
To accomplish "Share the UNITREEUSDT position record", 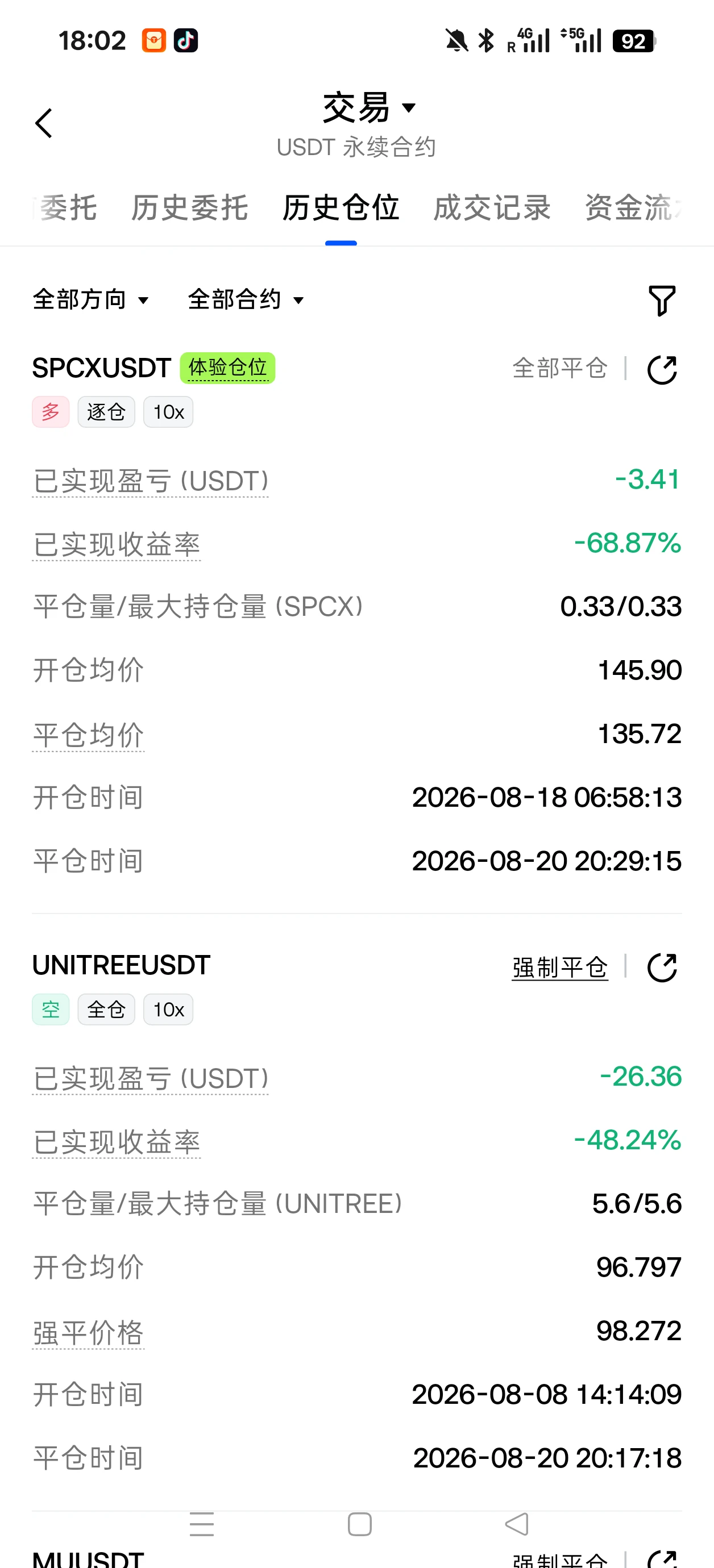I will tap(662, 967).
